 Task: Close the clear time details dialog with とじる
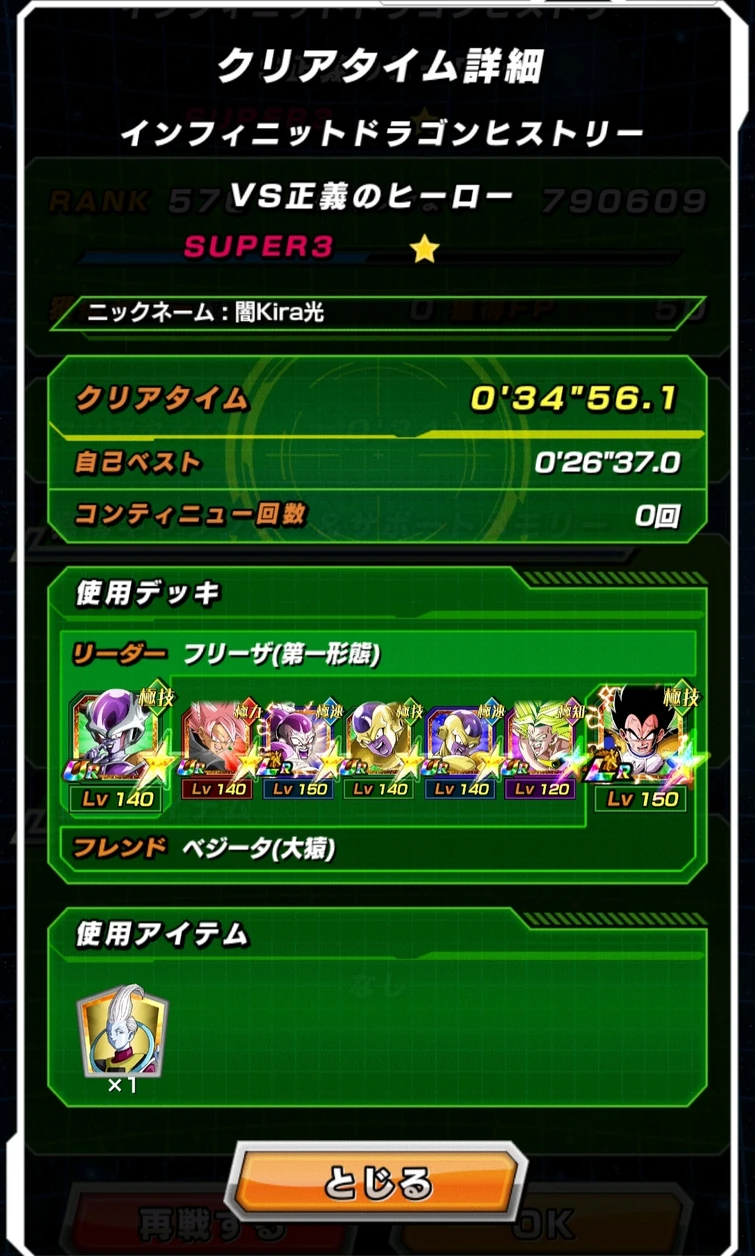[378, 1183]
